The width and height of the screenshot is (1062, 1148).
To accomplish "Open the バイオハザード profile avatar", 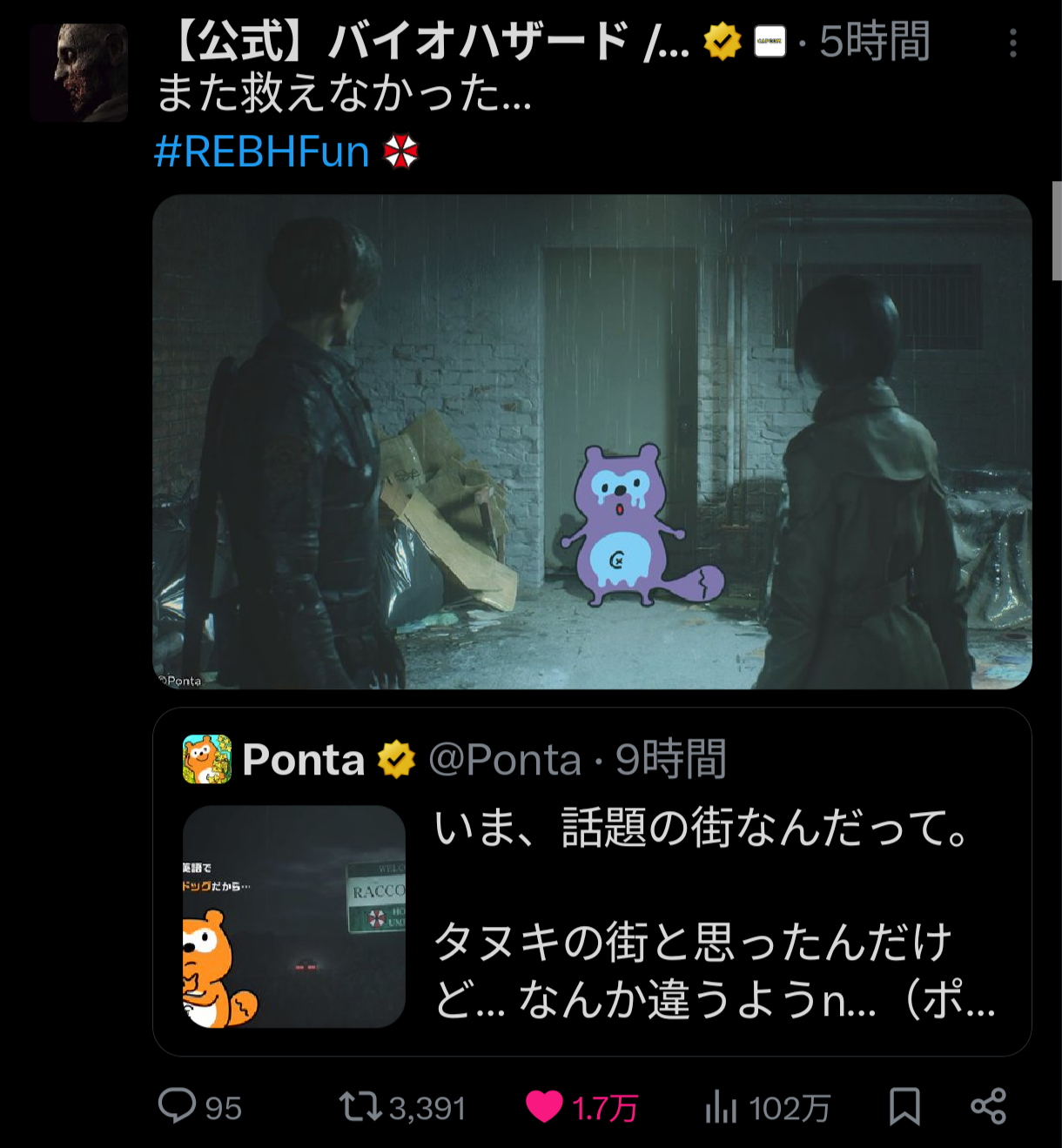I will click(79, 73).
